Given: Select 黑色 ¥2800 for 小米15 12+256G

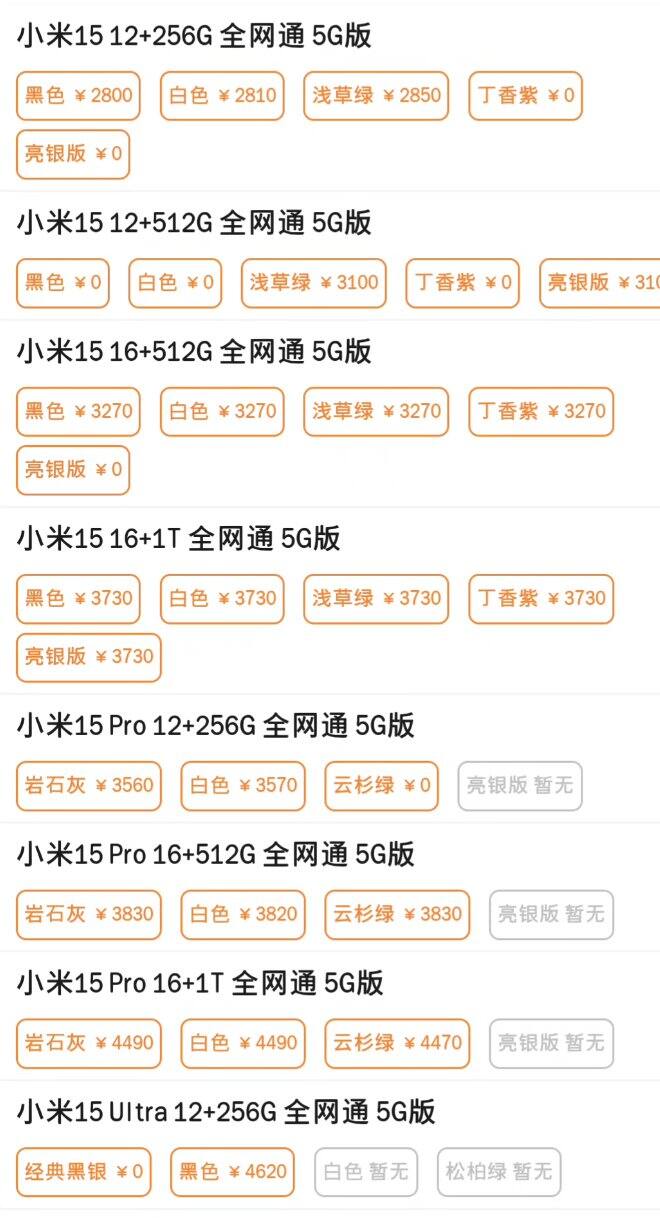Looking at the screenshot, I should 78,96.
